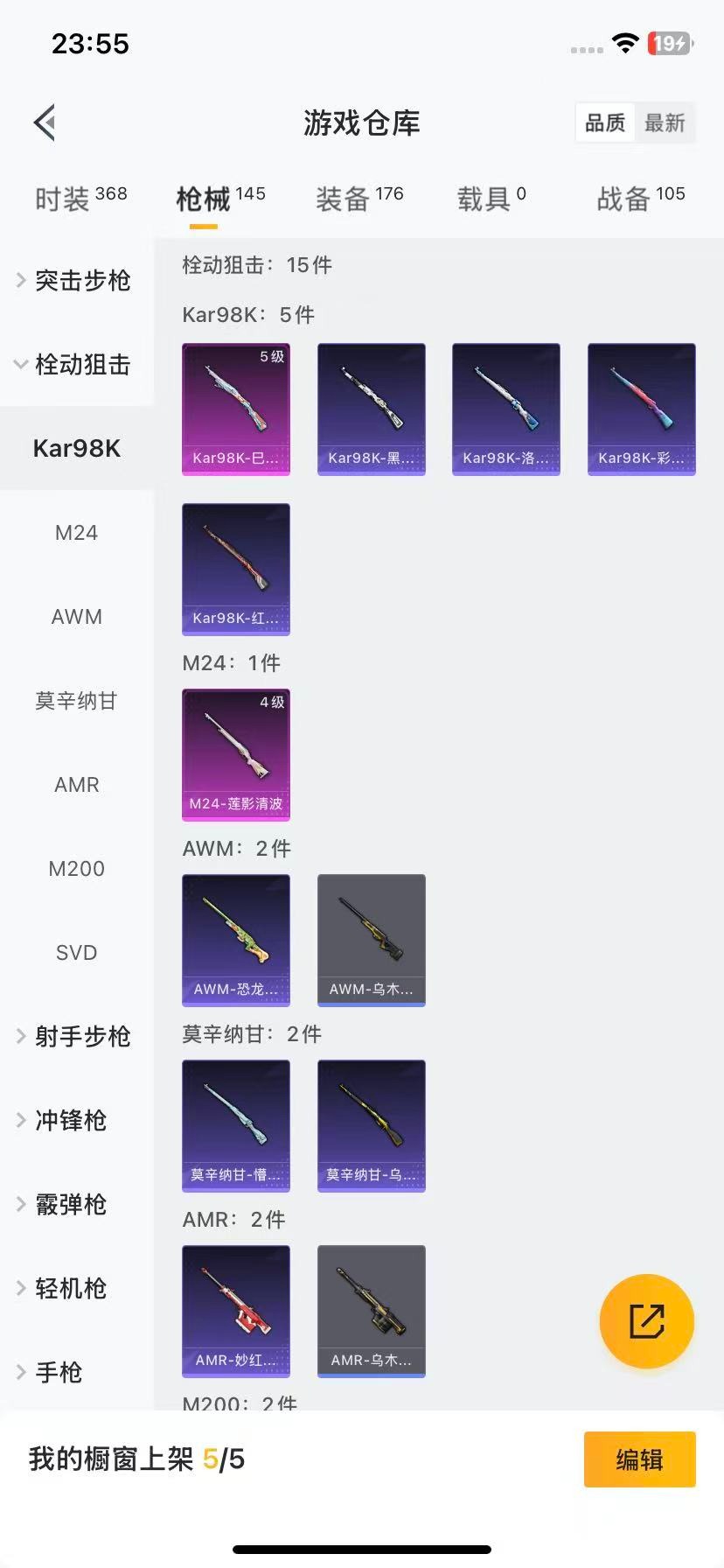Open the 战备 tab
Image resolution: width=724 pixels, height=1568 pixels.
(640, 199)
